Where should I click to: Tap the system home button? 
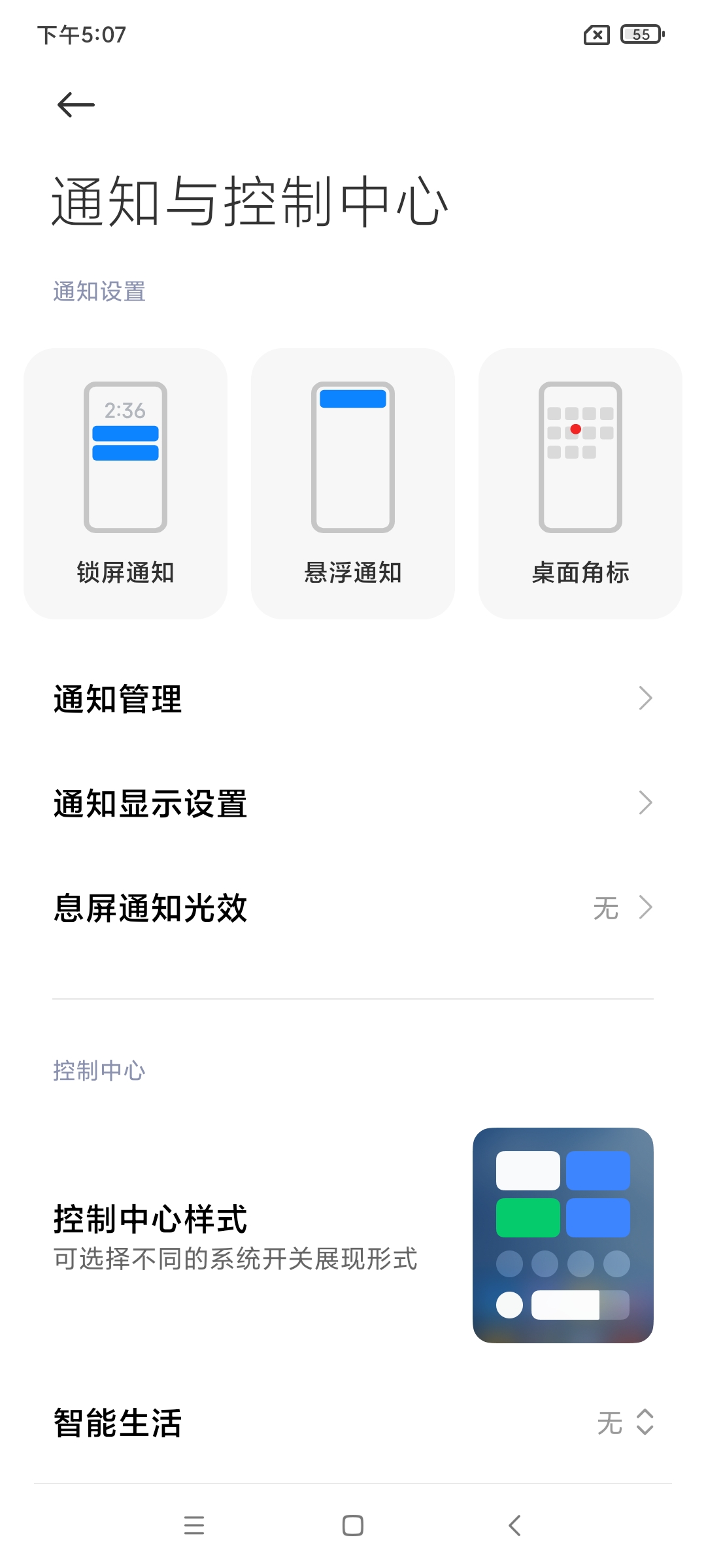353,1526
